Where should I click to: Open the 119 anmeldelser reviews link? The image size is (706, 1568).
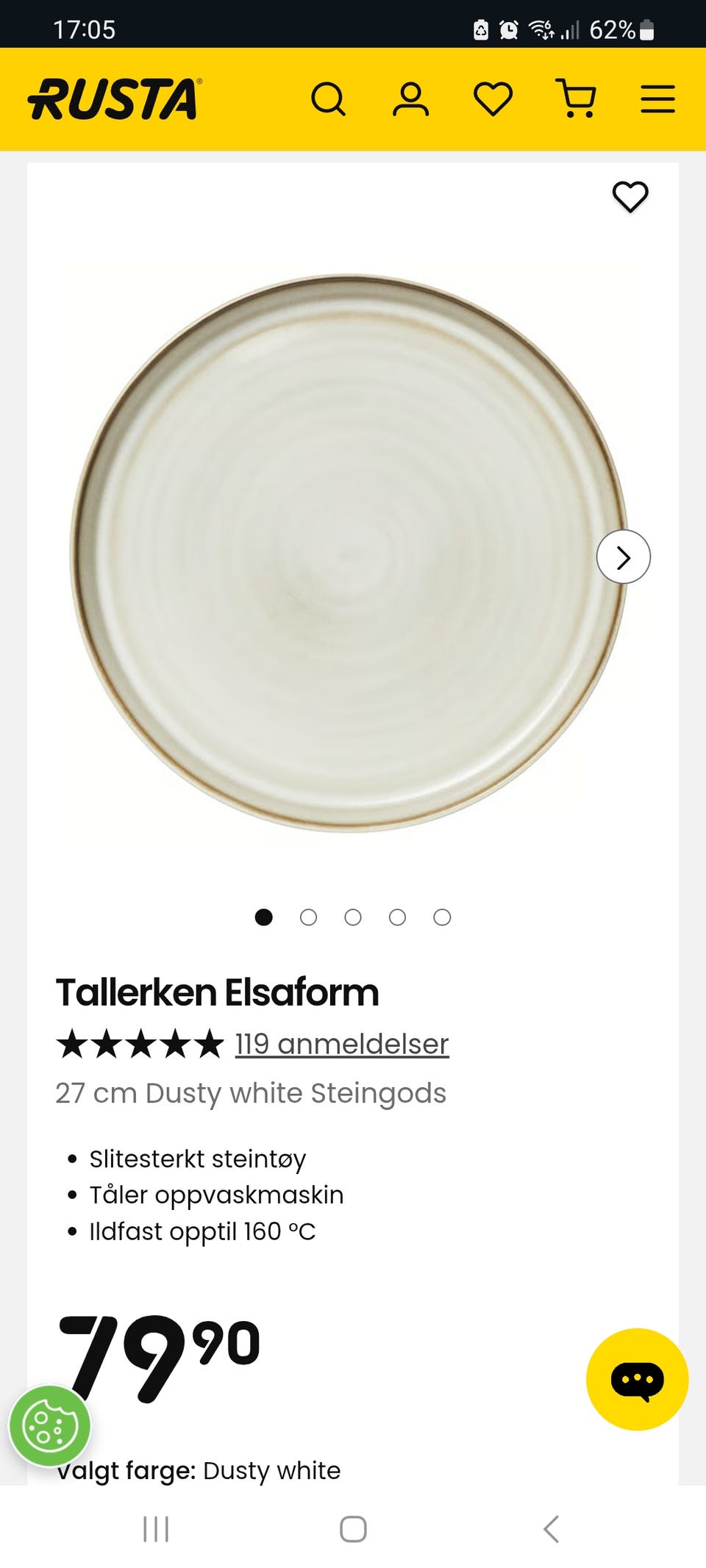coord(342,1044)
